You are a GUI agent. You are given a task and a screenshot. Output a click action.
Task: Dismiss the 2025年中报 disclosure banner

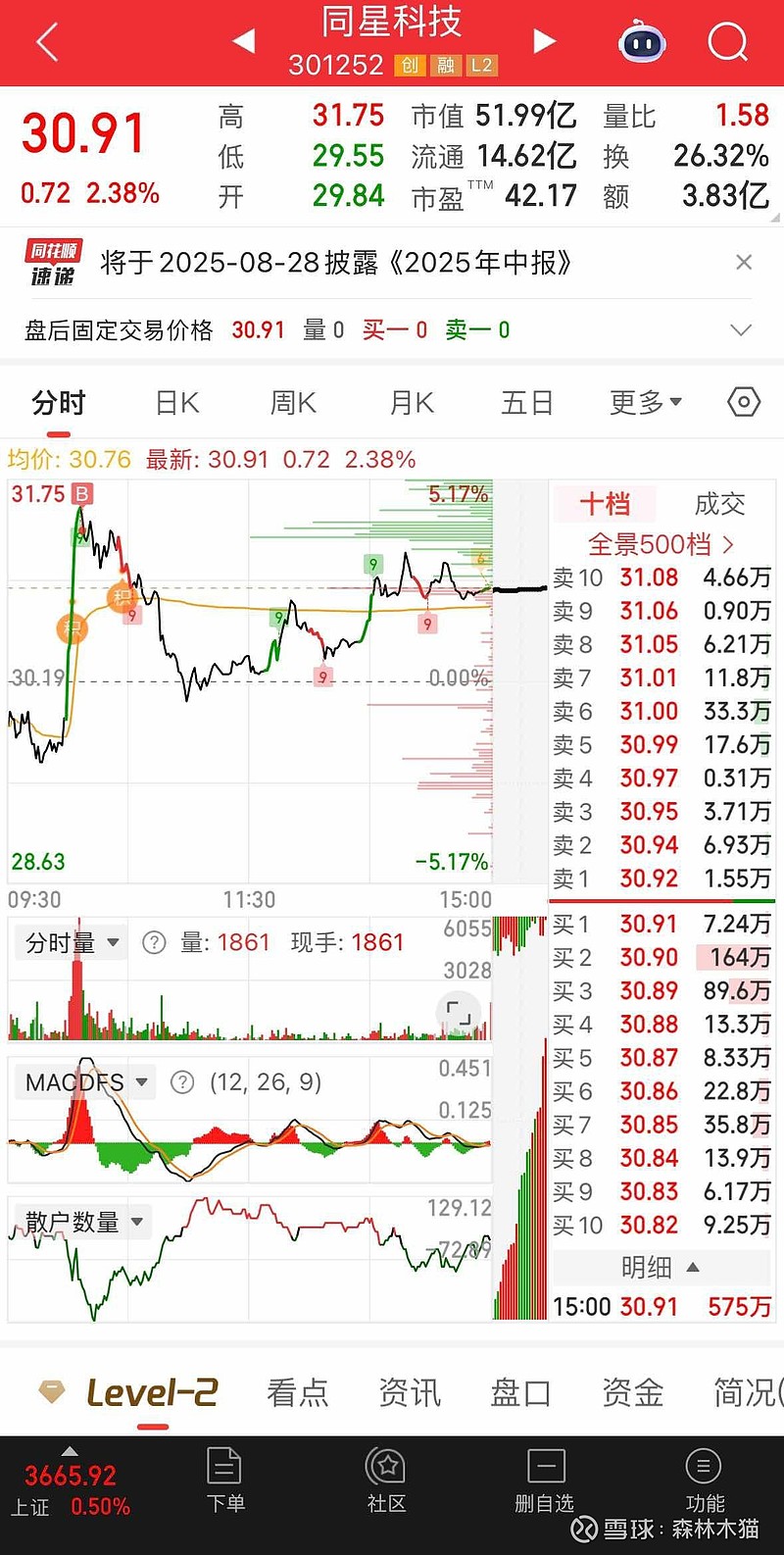(744, 262)
